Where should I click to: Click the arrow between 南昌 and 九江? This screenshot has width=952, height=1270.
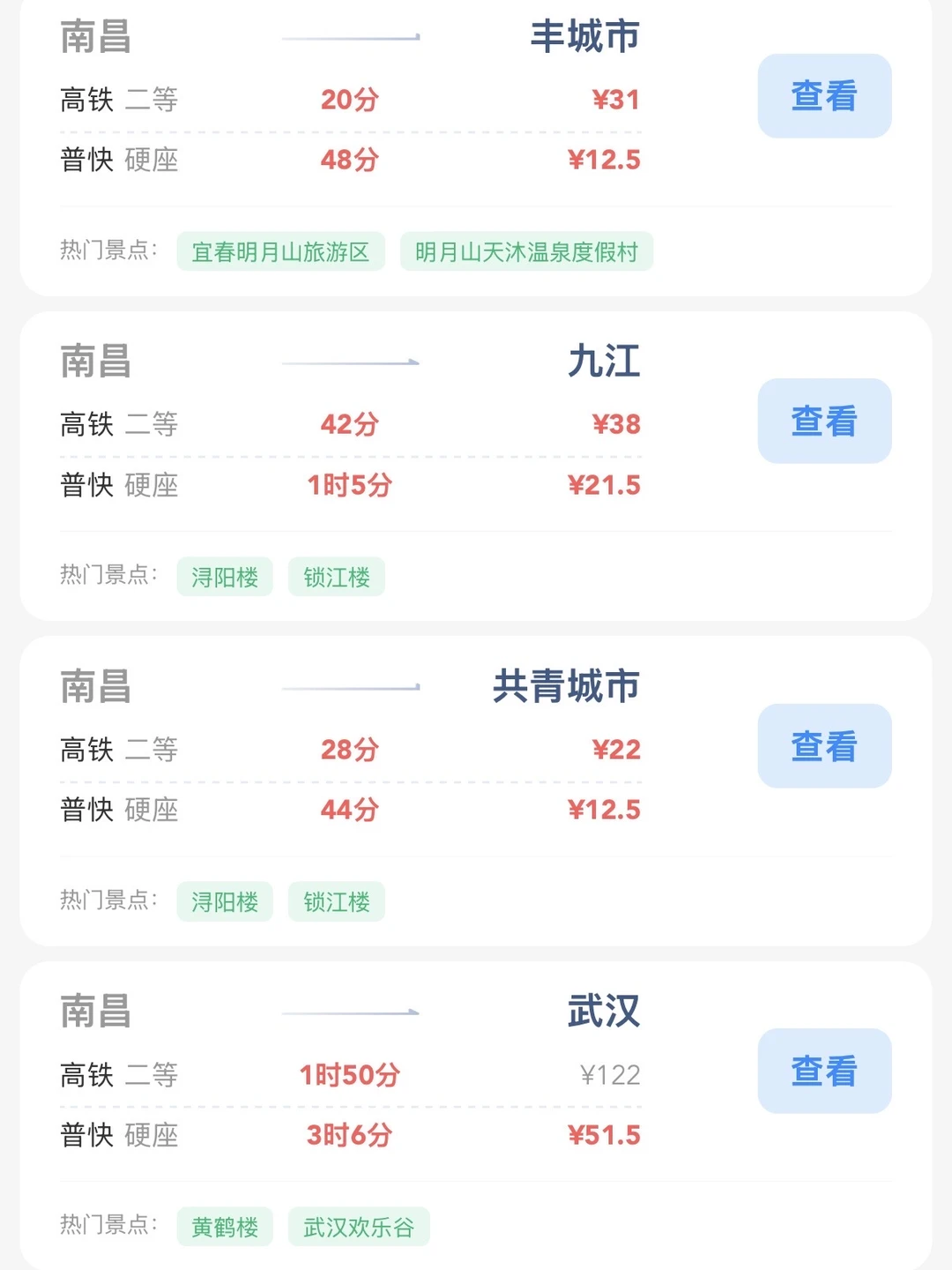(350, 362)
